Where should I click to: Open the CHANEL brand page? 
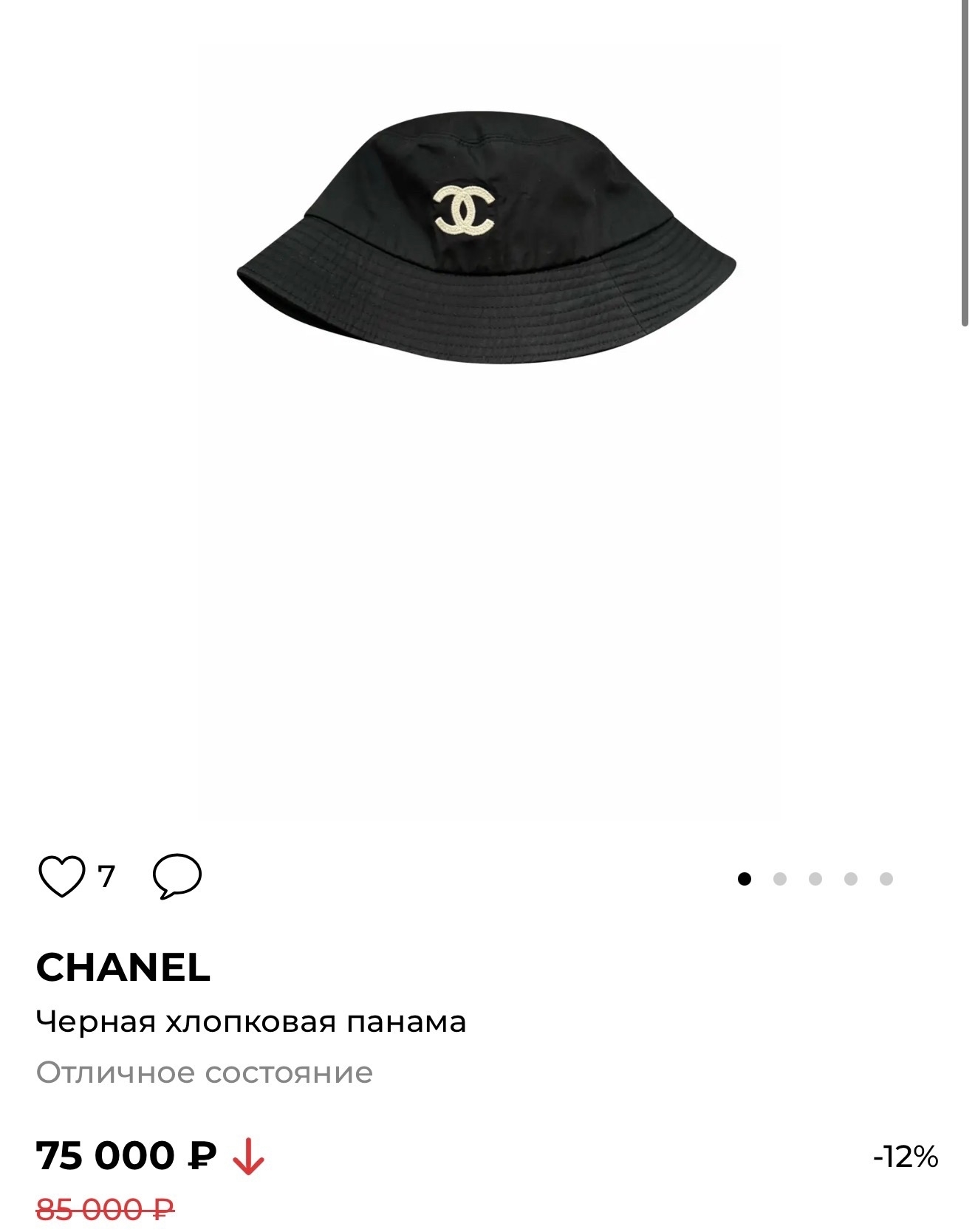click(x=123, y=968)
